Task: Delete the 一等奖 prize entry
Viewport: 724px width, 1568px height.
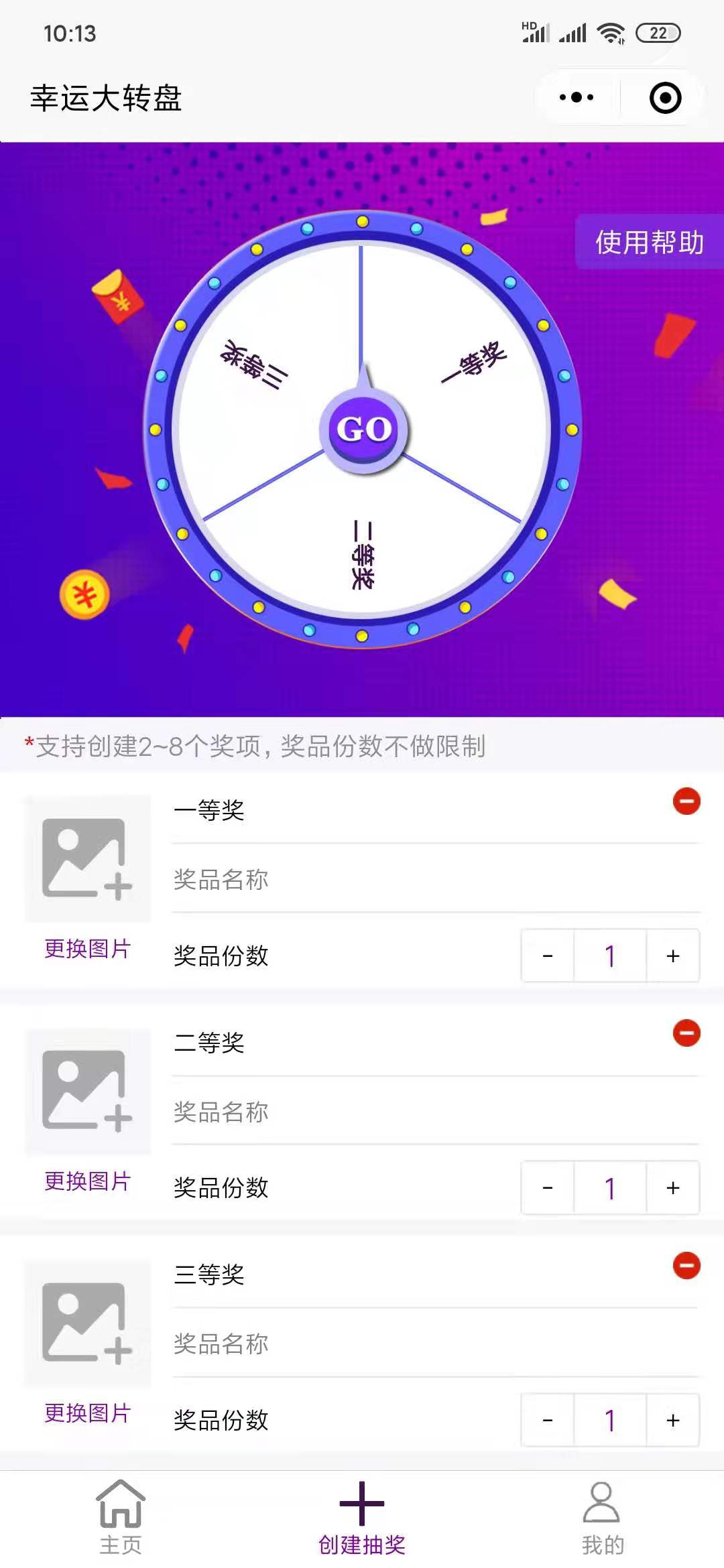Action: point(686,801)
